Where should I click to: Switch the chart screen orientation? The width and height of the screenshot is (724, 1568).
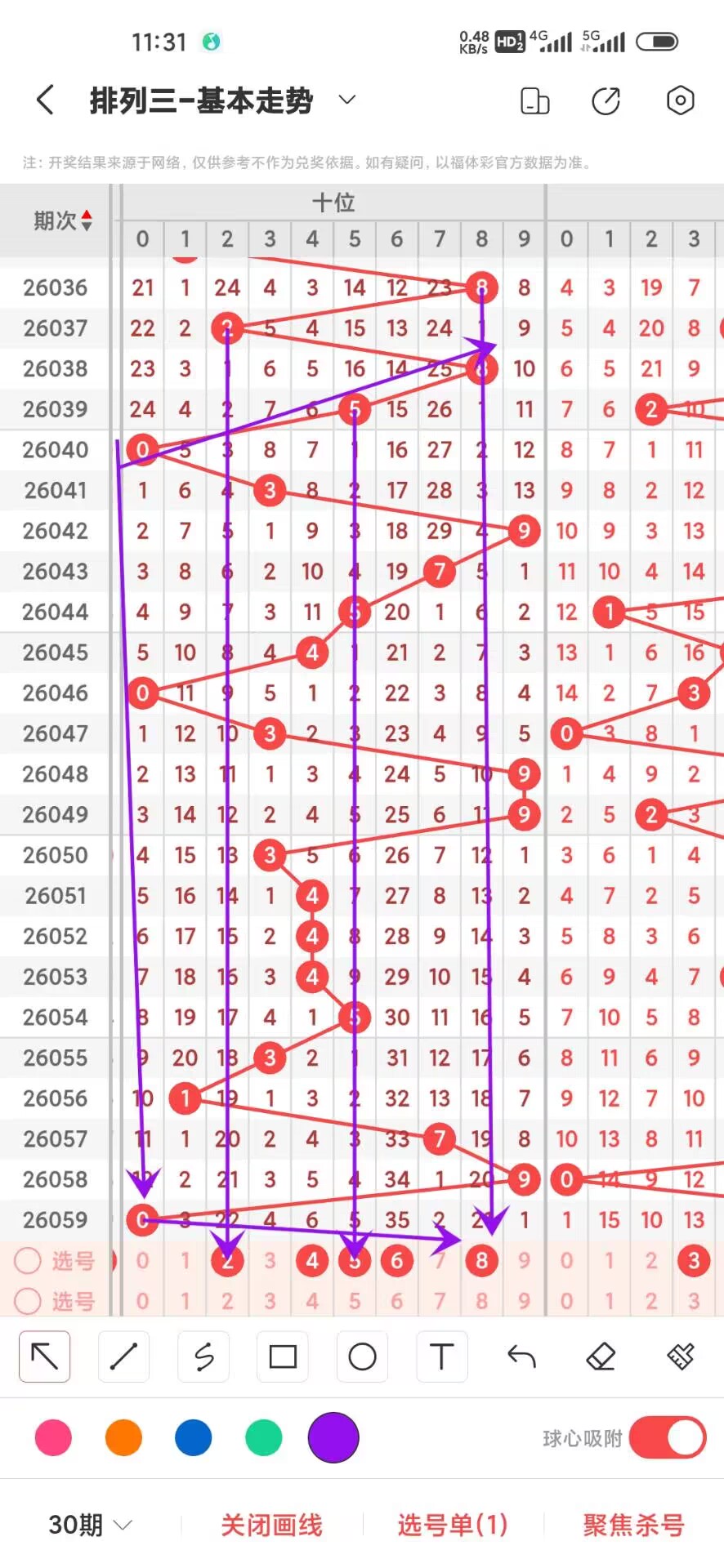pos(534,100)
